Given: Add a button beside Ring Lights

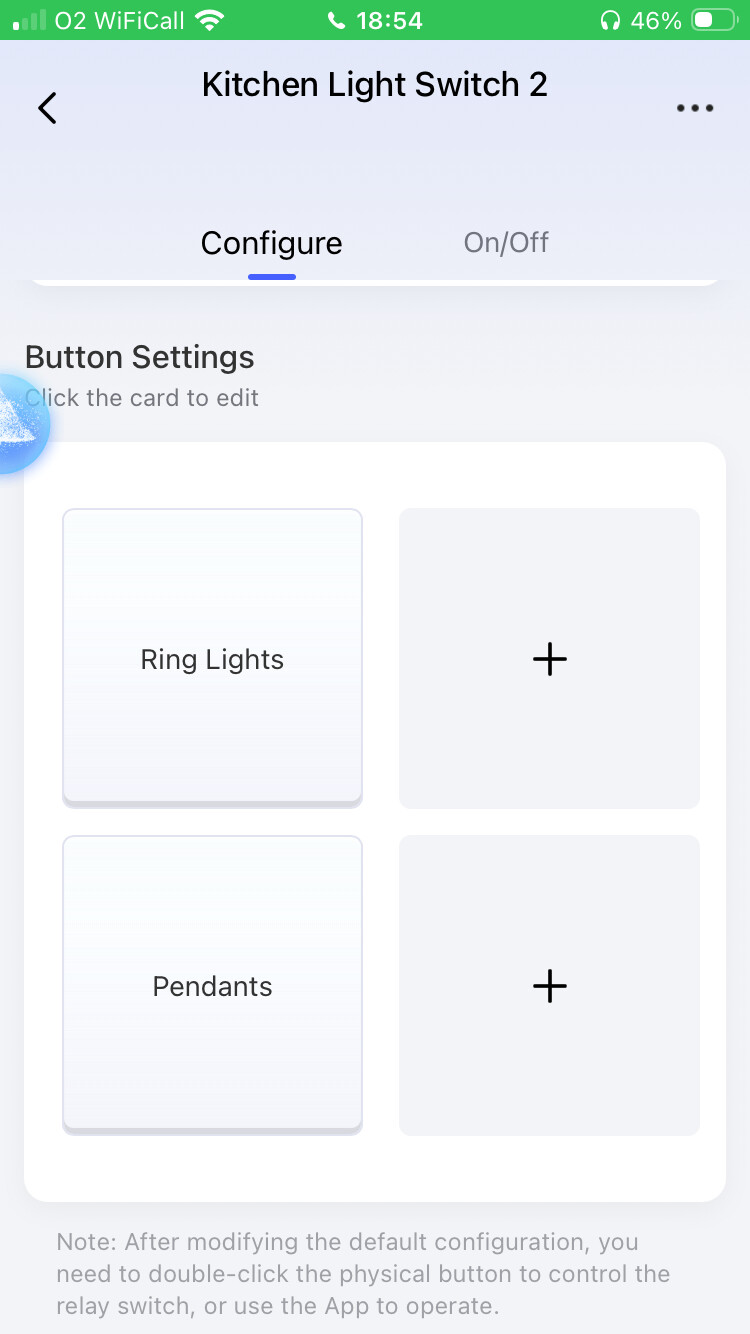Looking at the screenshot, I should pos(549,658).
